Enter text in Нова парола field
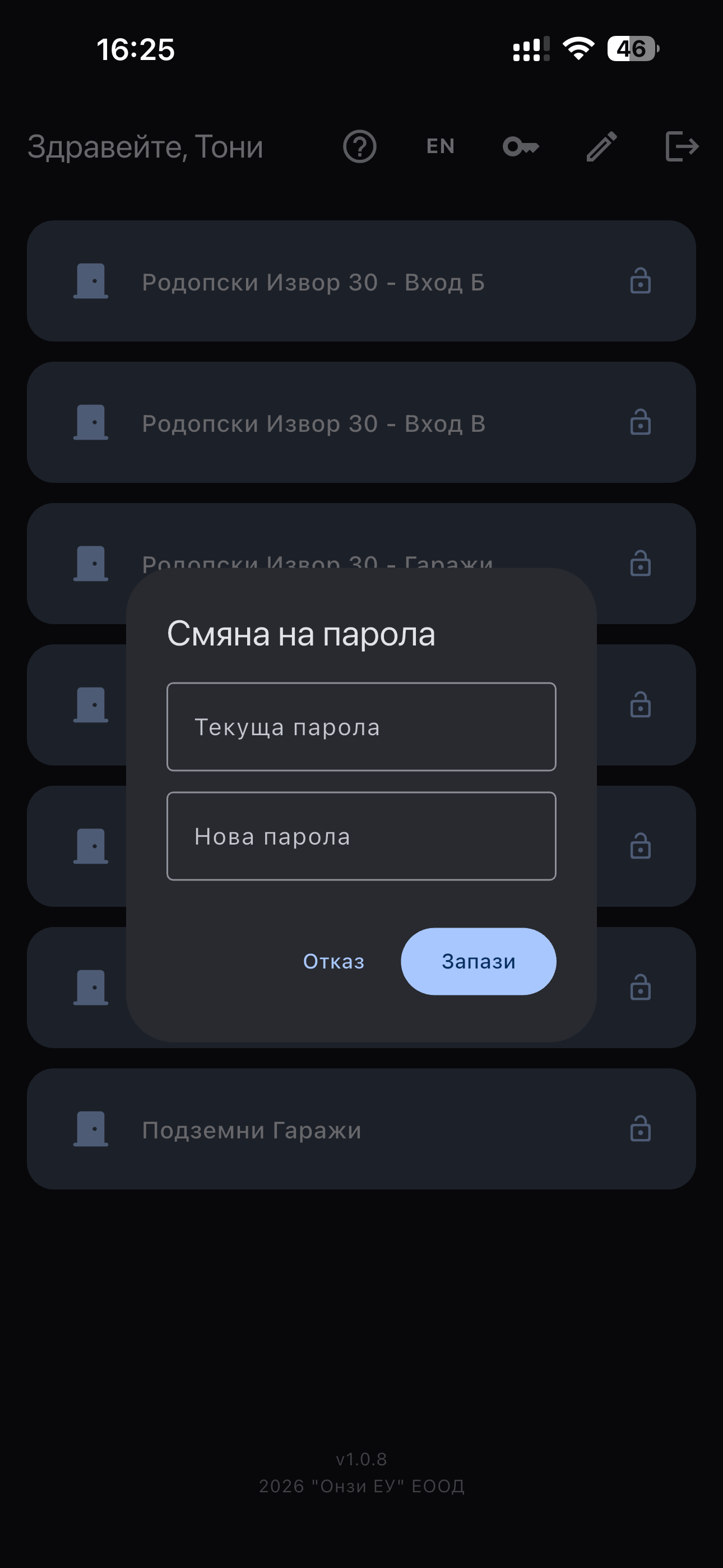Viewport: 723px width, 1568px height. point(361,836)
